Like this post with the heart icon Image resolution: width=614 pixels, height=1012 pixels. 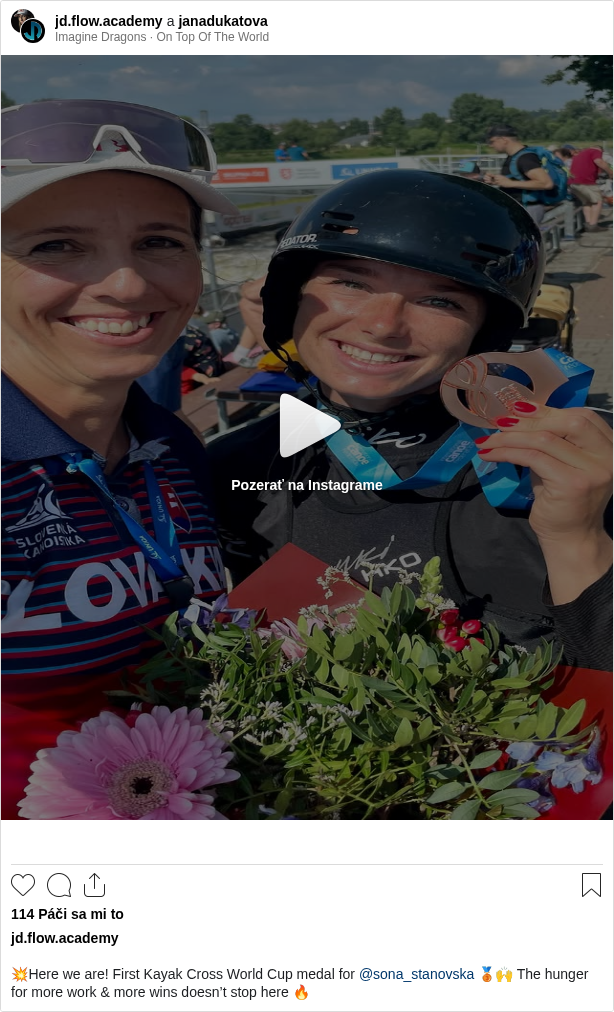coord(23,885)
